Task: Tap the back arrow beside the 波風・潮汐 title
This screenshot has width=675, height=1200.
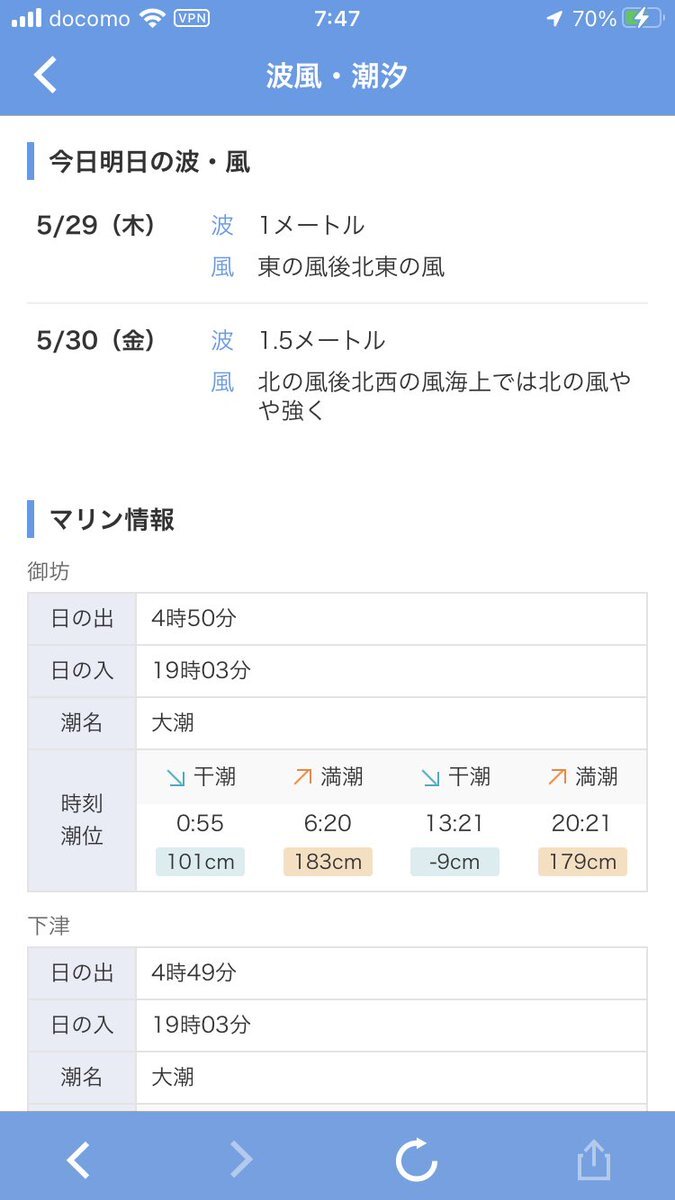Action: (x=45, y=76)
